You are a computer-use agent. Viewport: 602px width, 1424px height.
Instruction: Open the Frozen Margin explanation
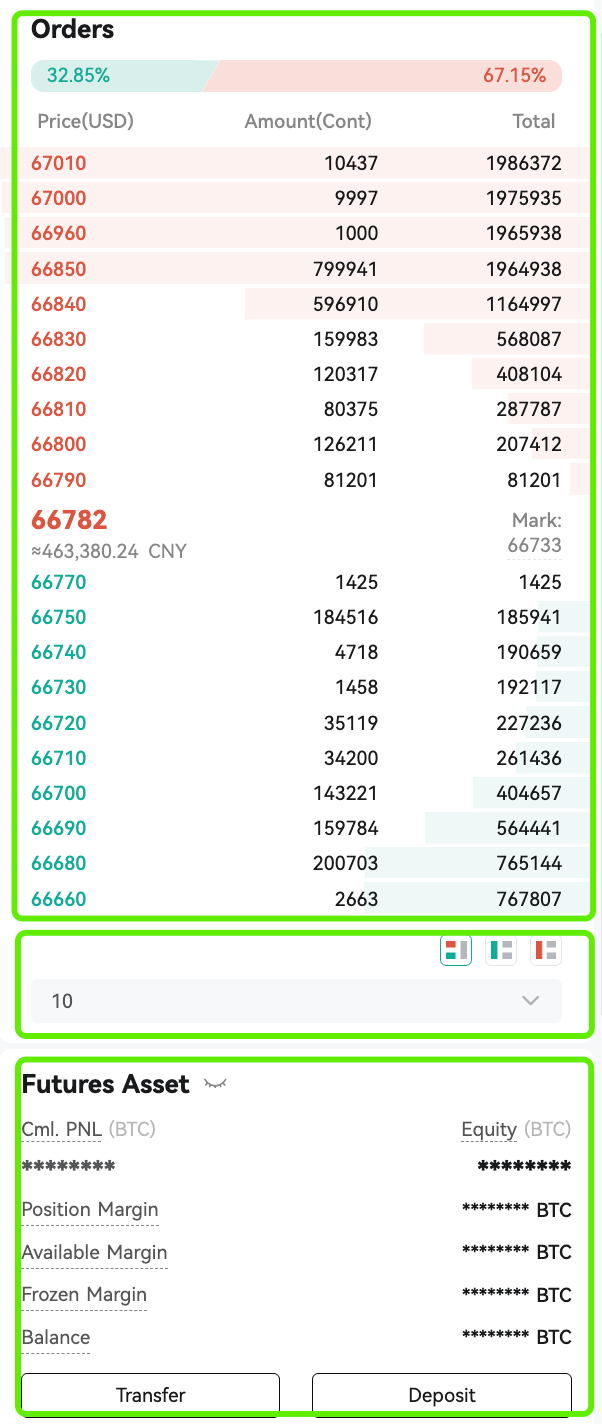[x=84, y=1295]
